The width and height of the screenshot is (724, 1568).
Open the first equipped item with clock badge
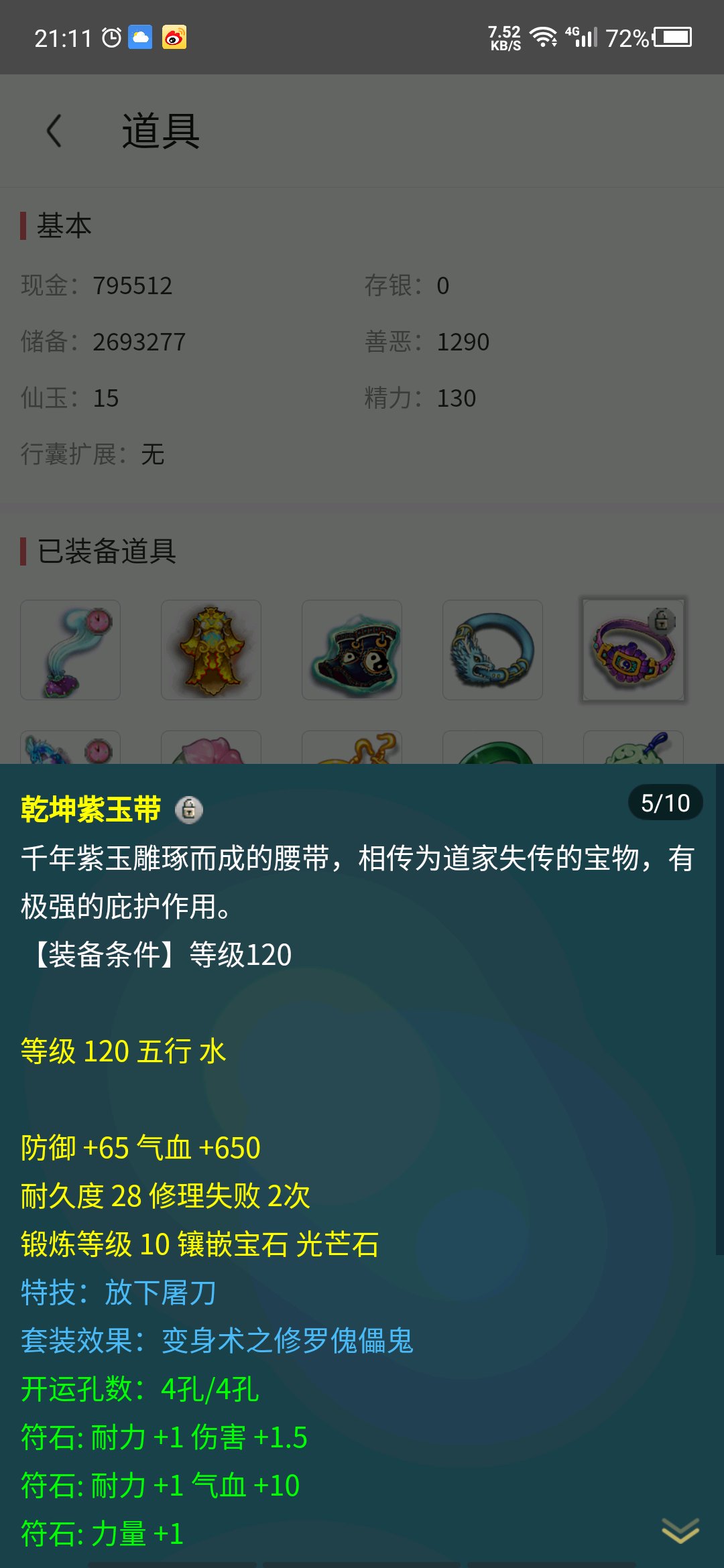(70, 650)
